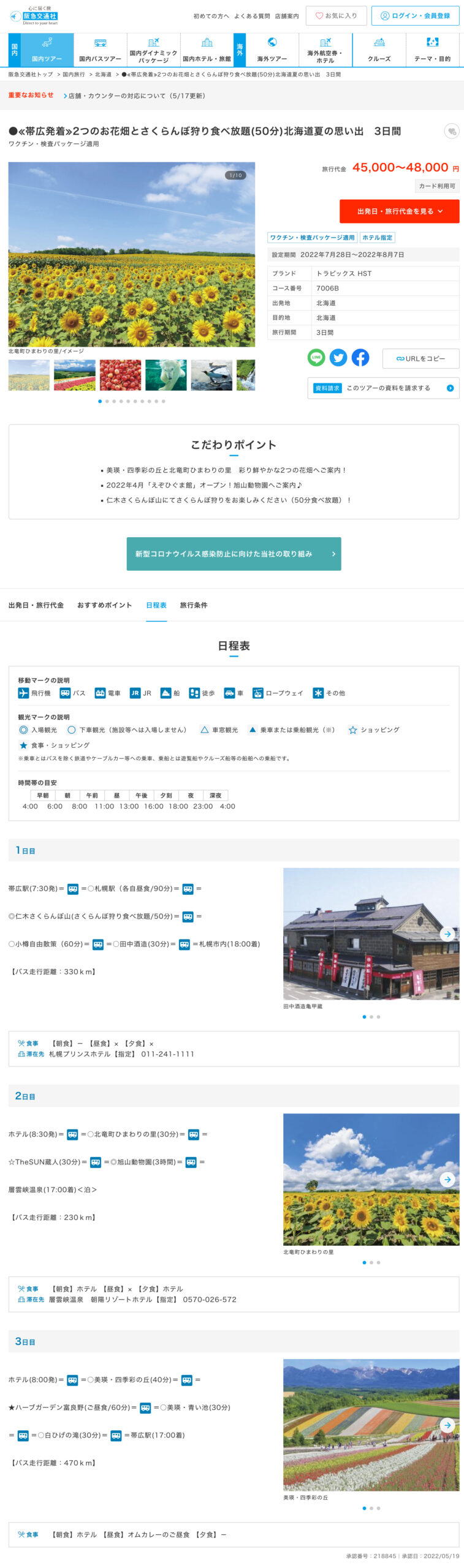Image resolution: width=464 pixels, height=1568 pixels.
Task: Open お気に入り favorites button
Action: [336, 16]
